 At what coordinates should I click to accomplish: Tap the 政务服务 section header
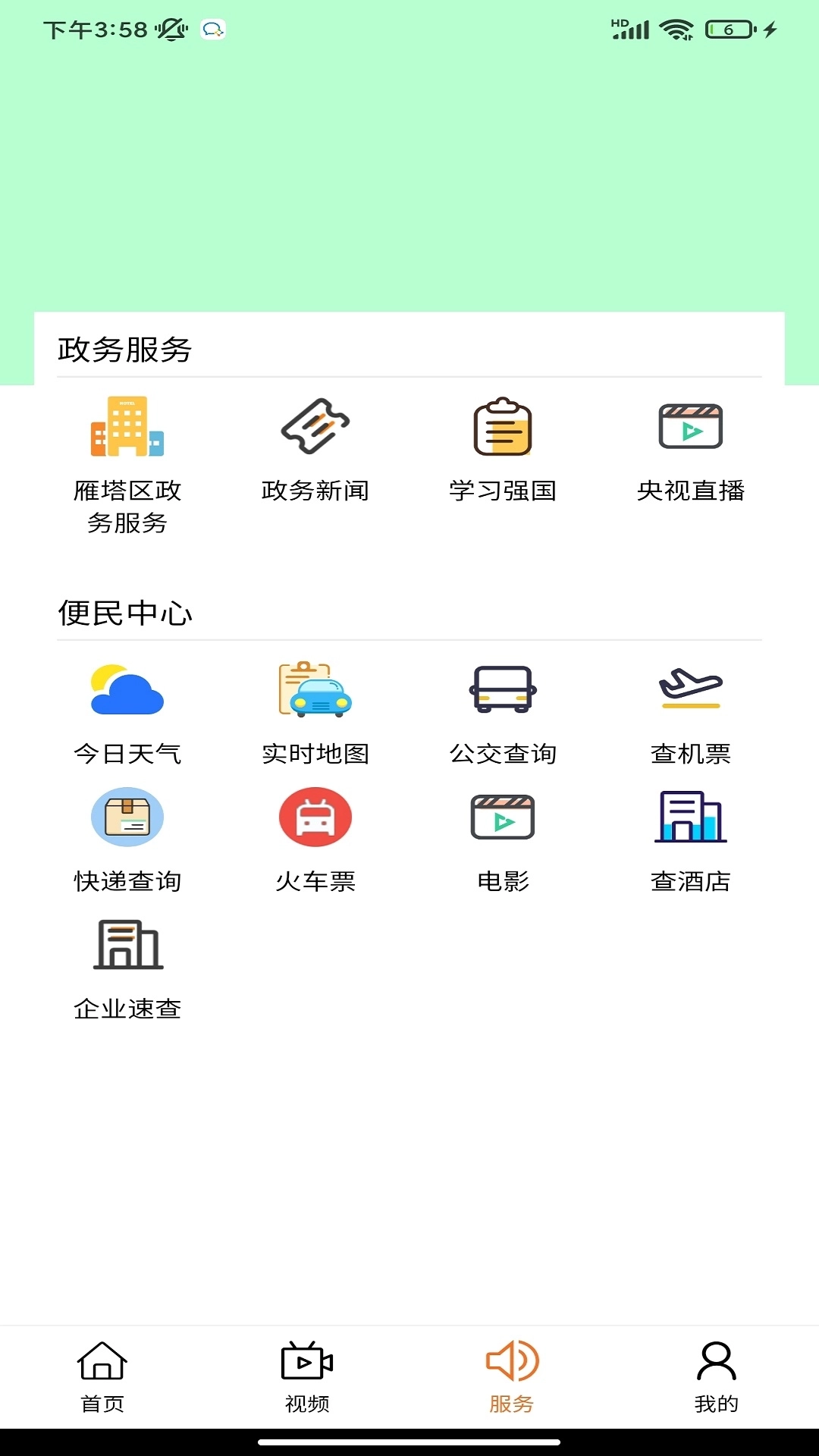[x=125, y=349]
